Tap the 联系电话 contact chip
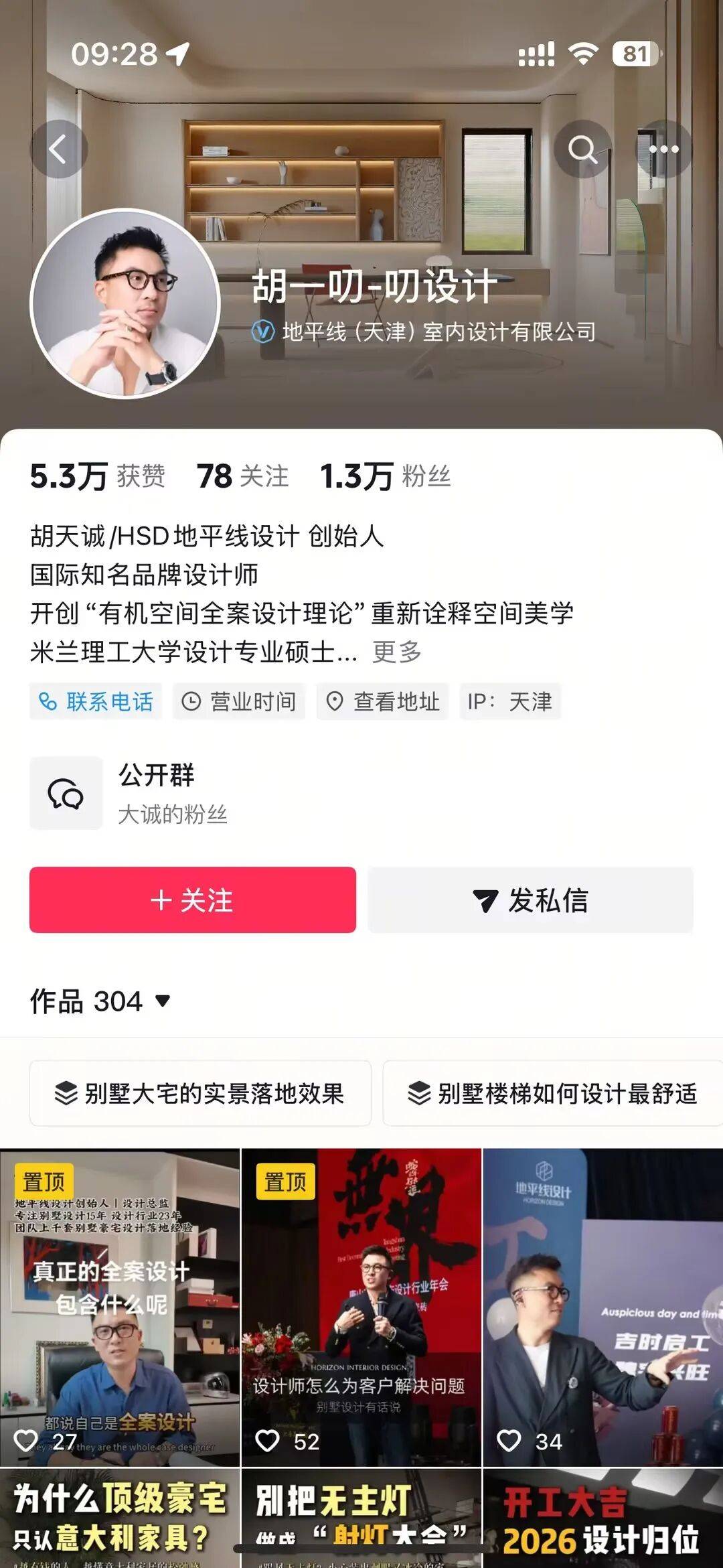Image resolution: width=723 pixels, height=1568 pixels. coord(96,701)
